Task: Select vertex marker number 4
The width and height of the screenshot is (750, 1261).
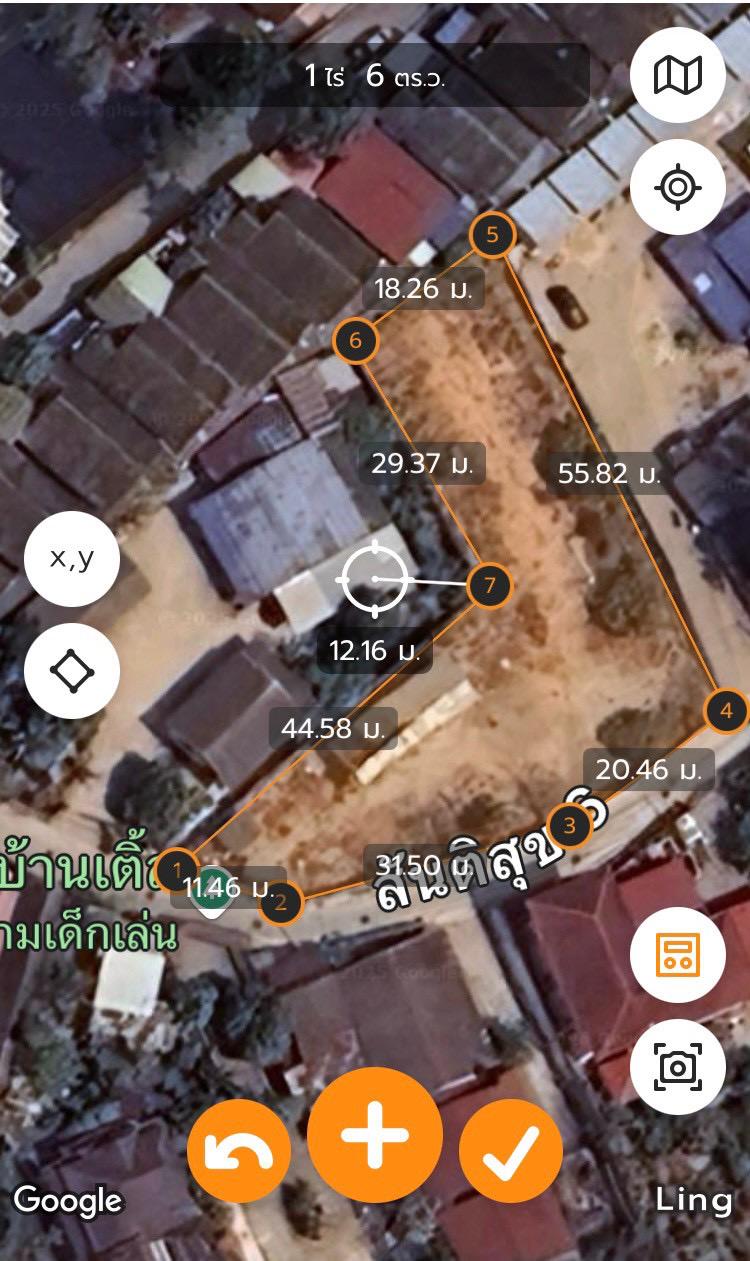Action: (727, 711)
